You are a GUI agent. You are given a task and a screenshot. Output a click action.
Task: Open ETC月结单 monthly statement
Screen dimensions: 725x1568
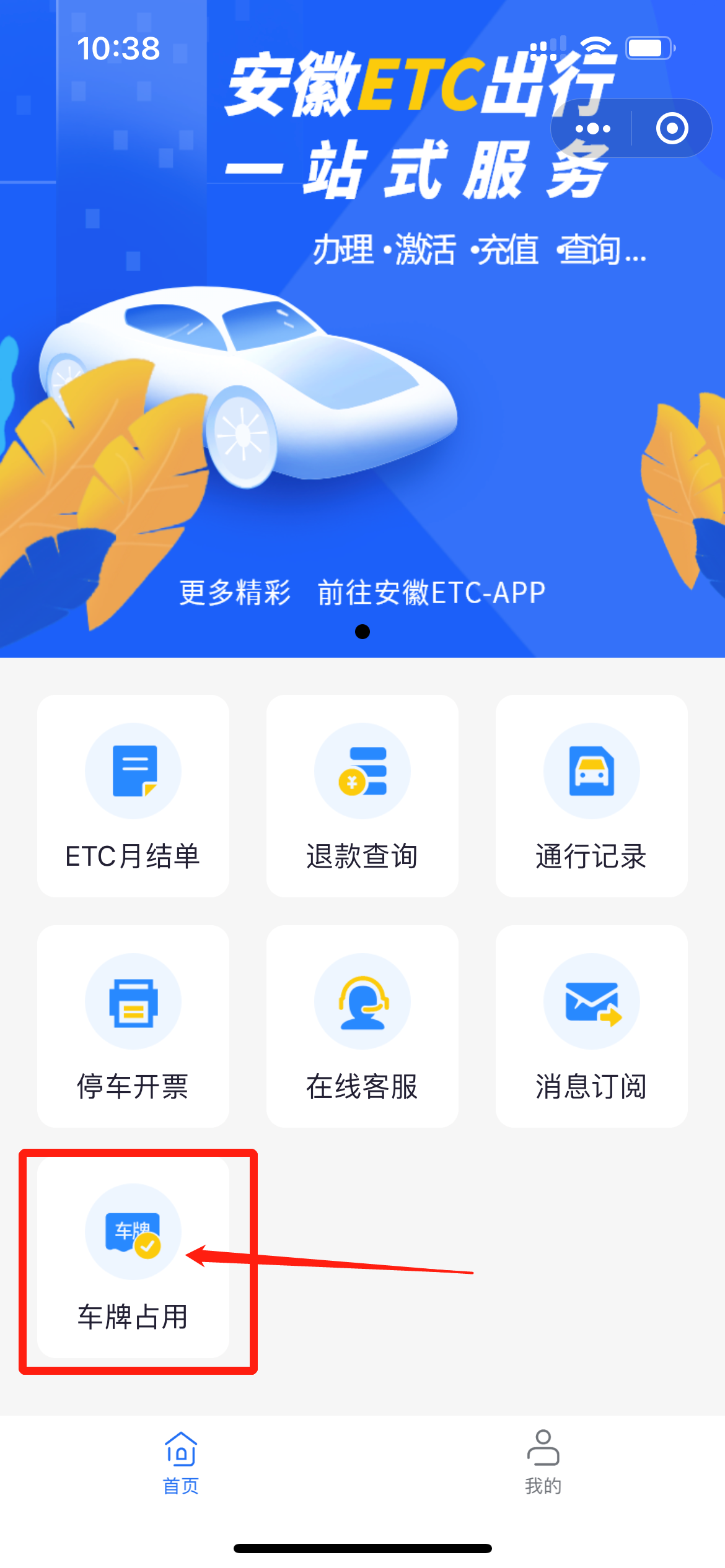pyautogui.click(x=133, y=796)
